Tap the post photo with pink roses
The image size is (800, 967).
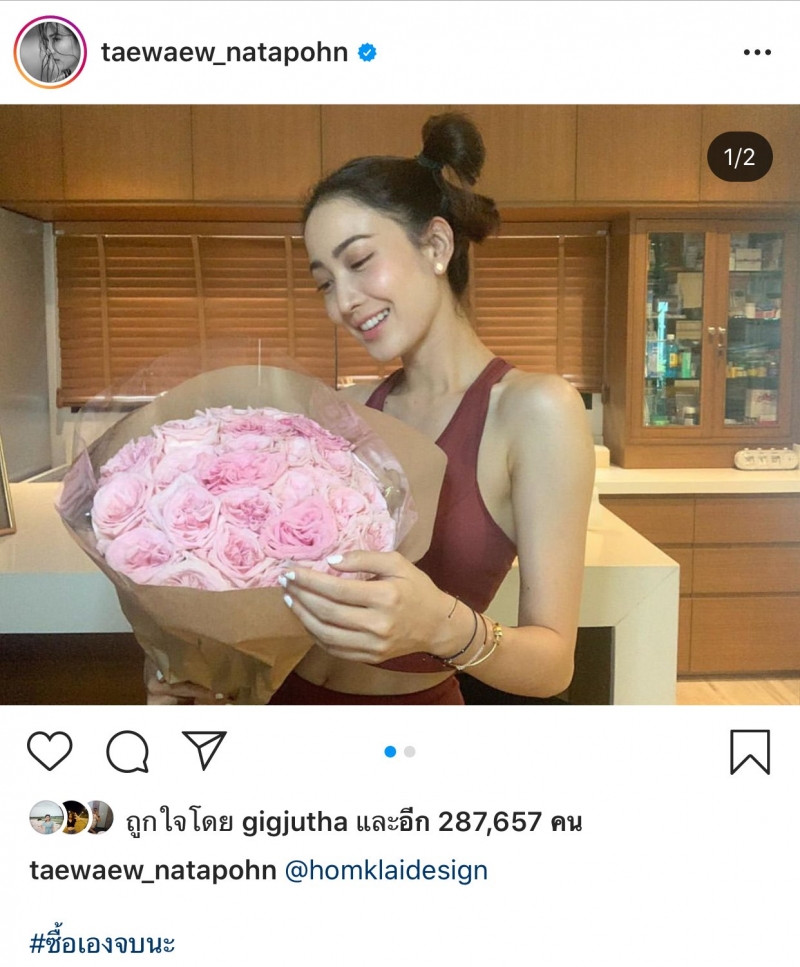(x=400, y=405)
